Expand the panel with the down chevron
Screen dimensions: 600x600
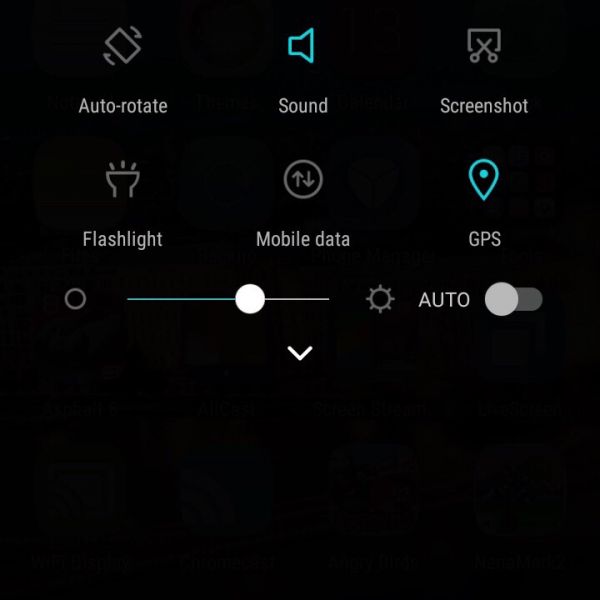point(300,353)
